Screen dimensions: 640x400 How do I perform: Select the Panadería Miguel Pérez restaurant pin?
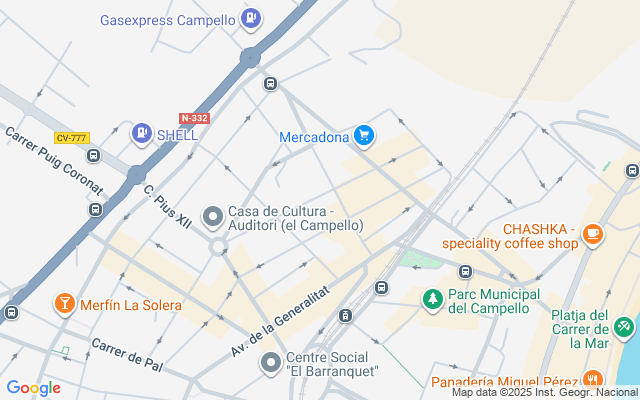(593, 379)
